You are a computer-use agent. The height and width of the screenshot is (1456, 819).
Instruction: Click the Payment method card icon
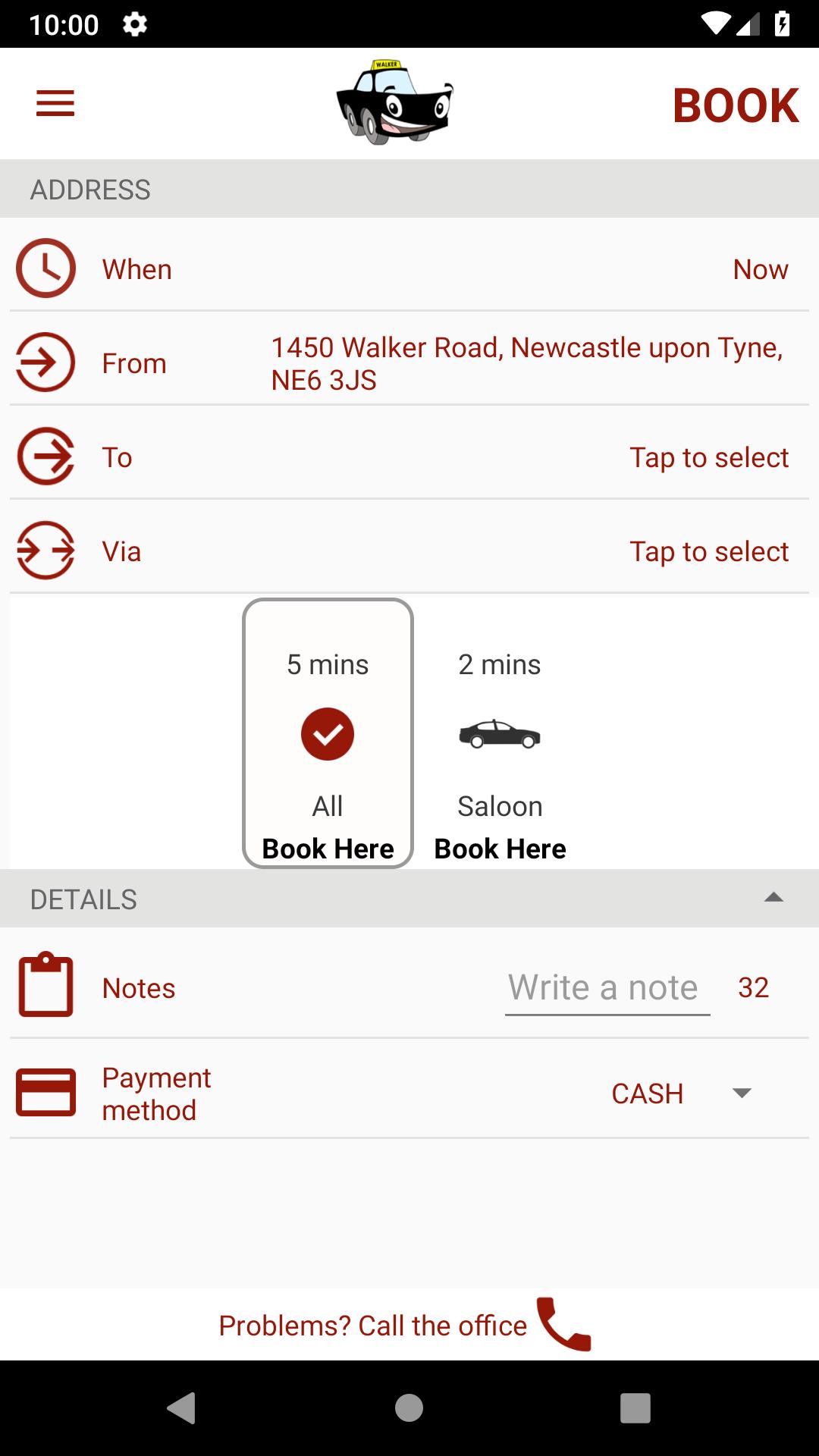point(45,1092)
